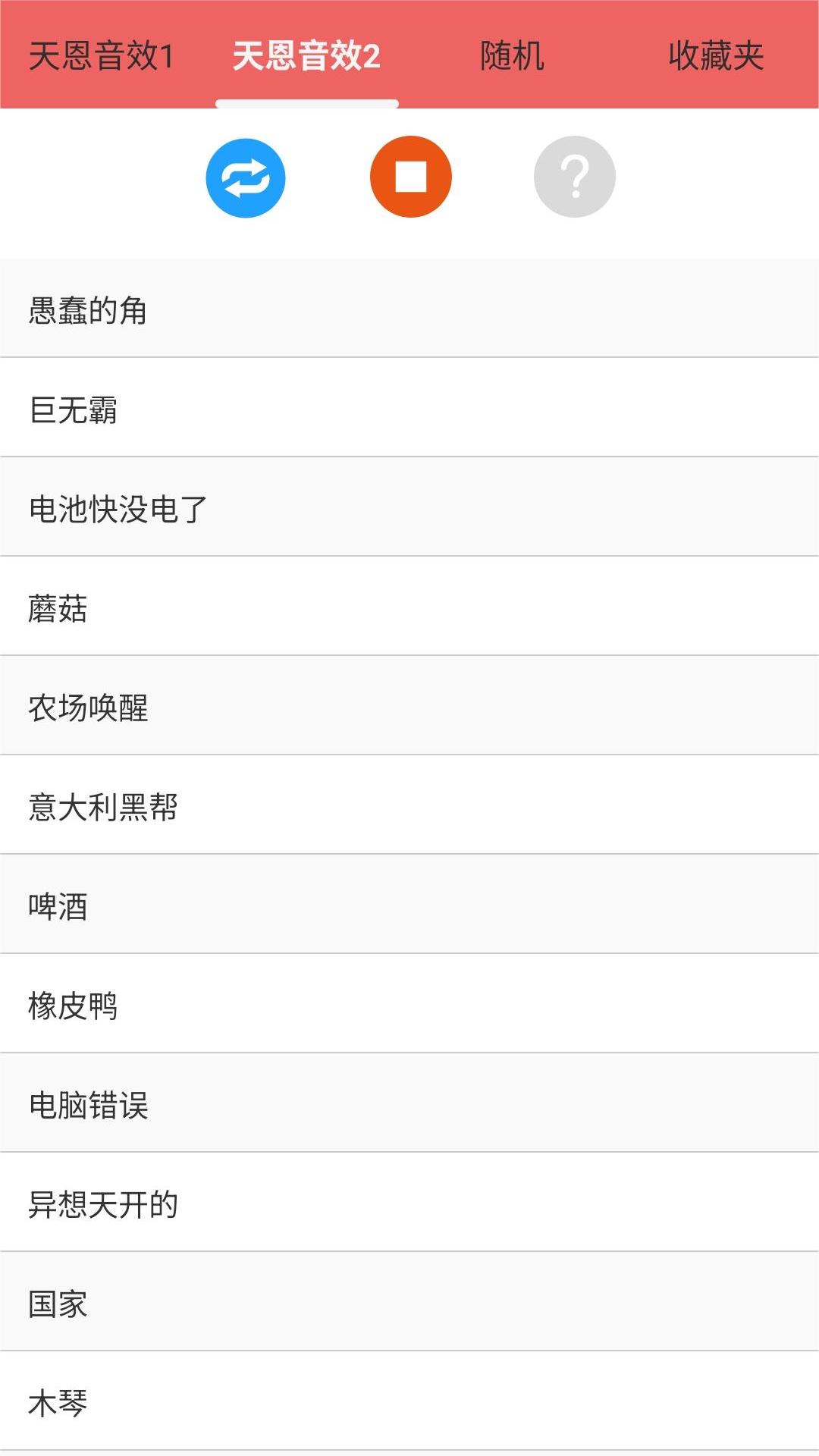819x1456 pixels.
Task: Play the 愚蠢的角 sound
Action: pyautogui.click(x=409, y=309)
